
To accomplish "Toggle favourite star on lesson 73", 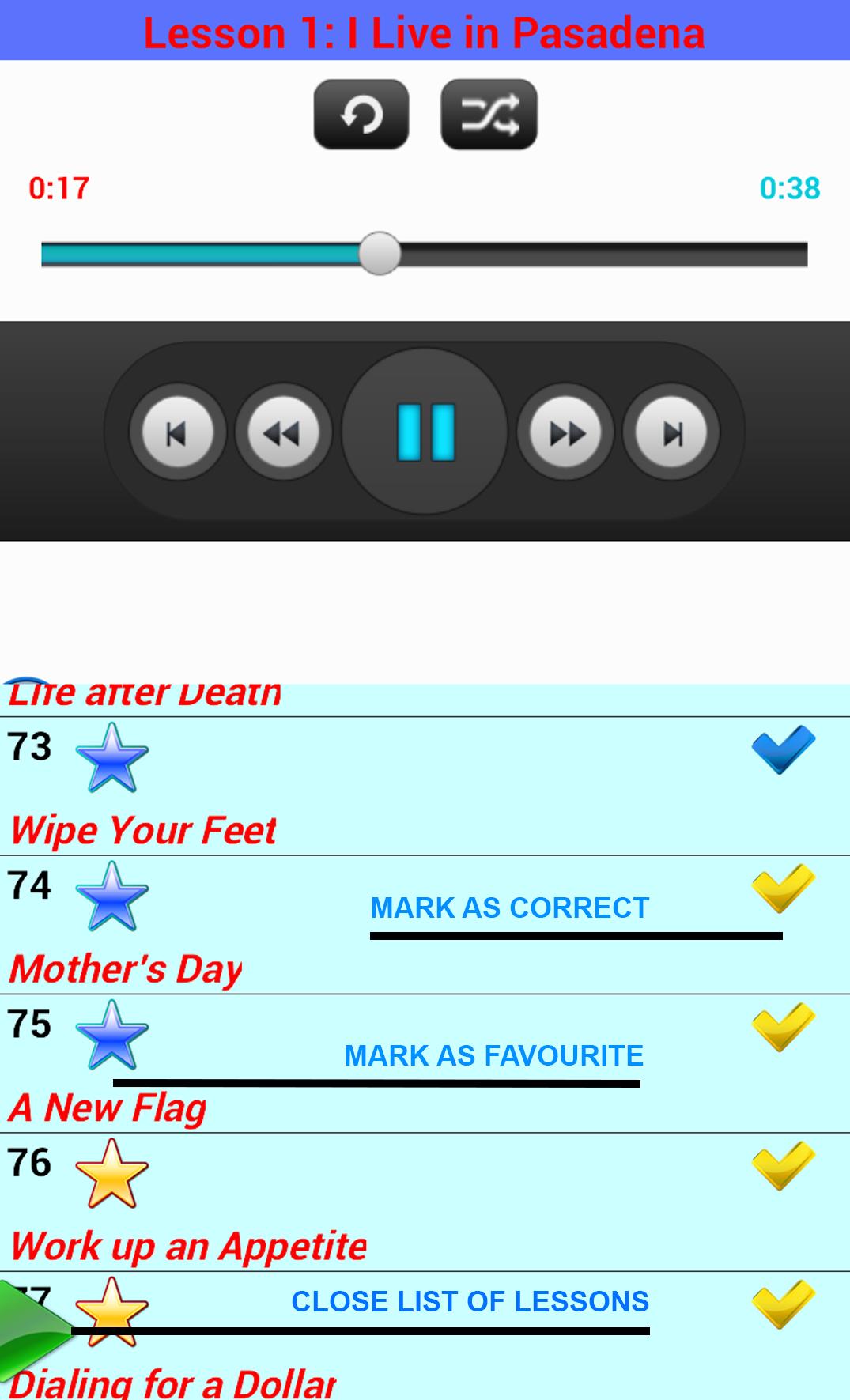I will pos(111,758).
